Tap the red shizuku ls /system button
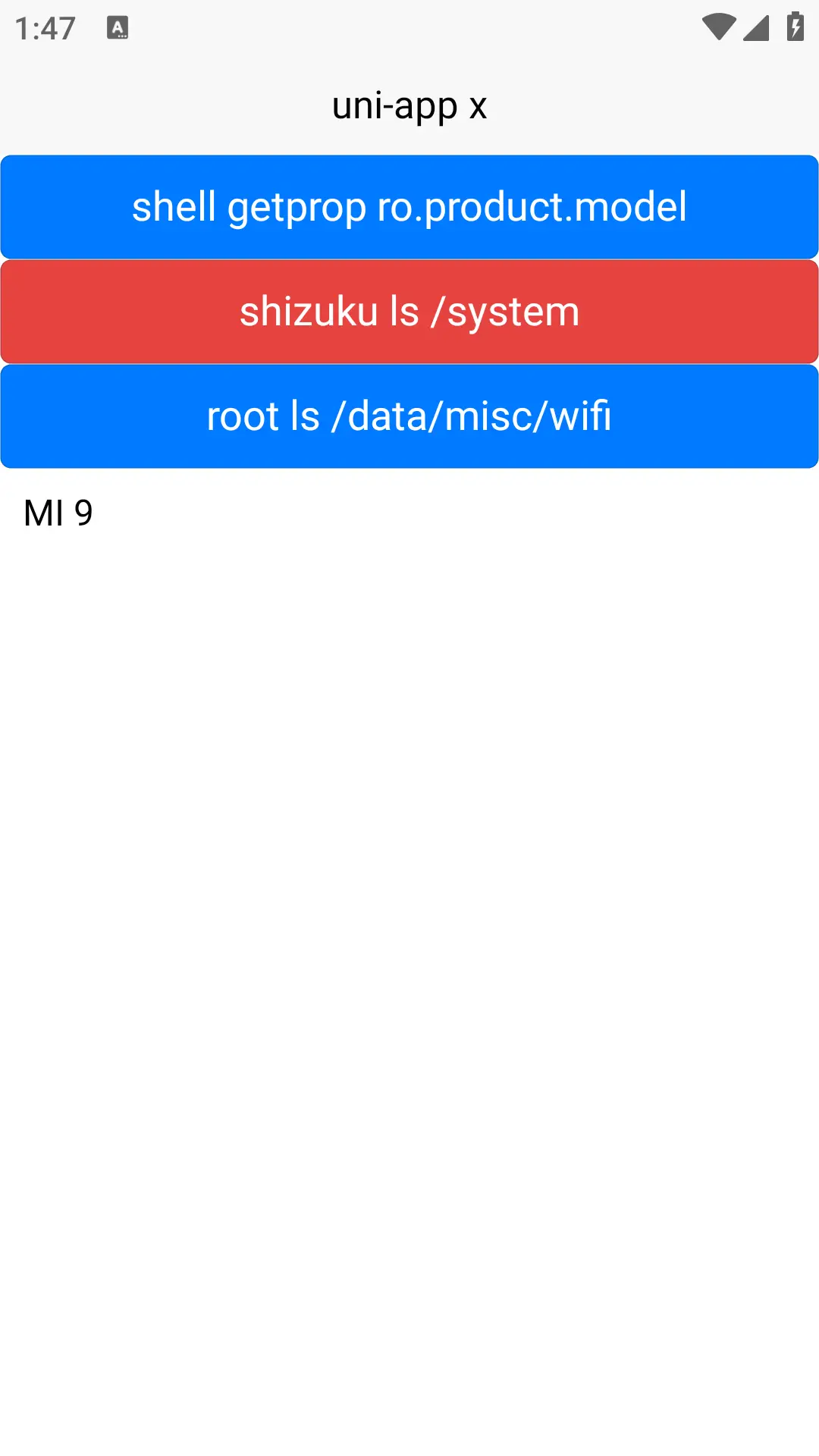Image resolution: width=819 pixels, height=1456 pixels. click(409, 312)
